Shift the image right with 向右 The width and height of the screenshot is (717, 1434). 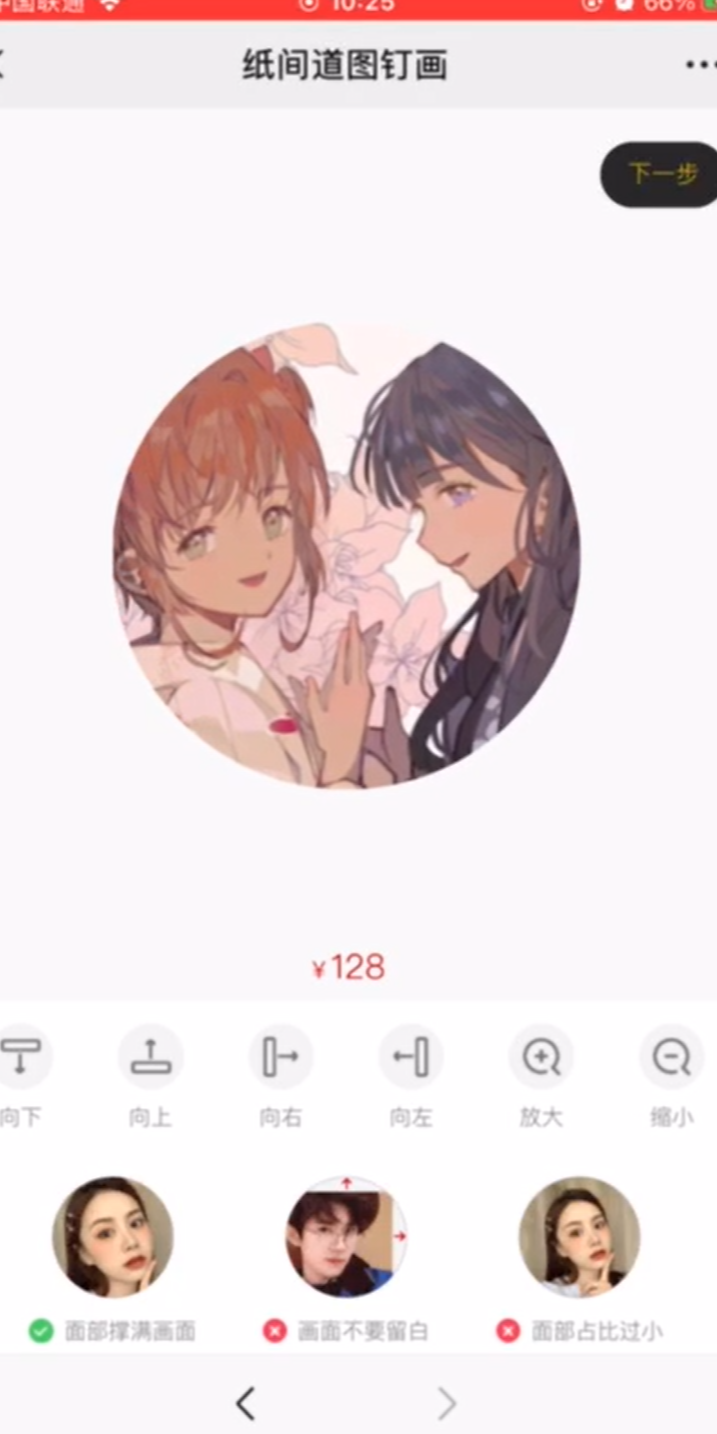pos(280,1058)
